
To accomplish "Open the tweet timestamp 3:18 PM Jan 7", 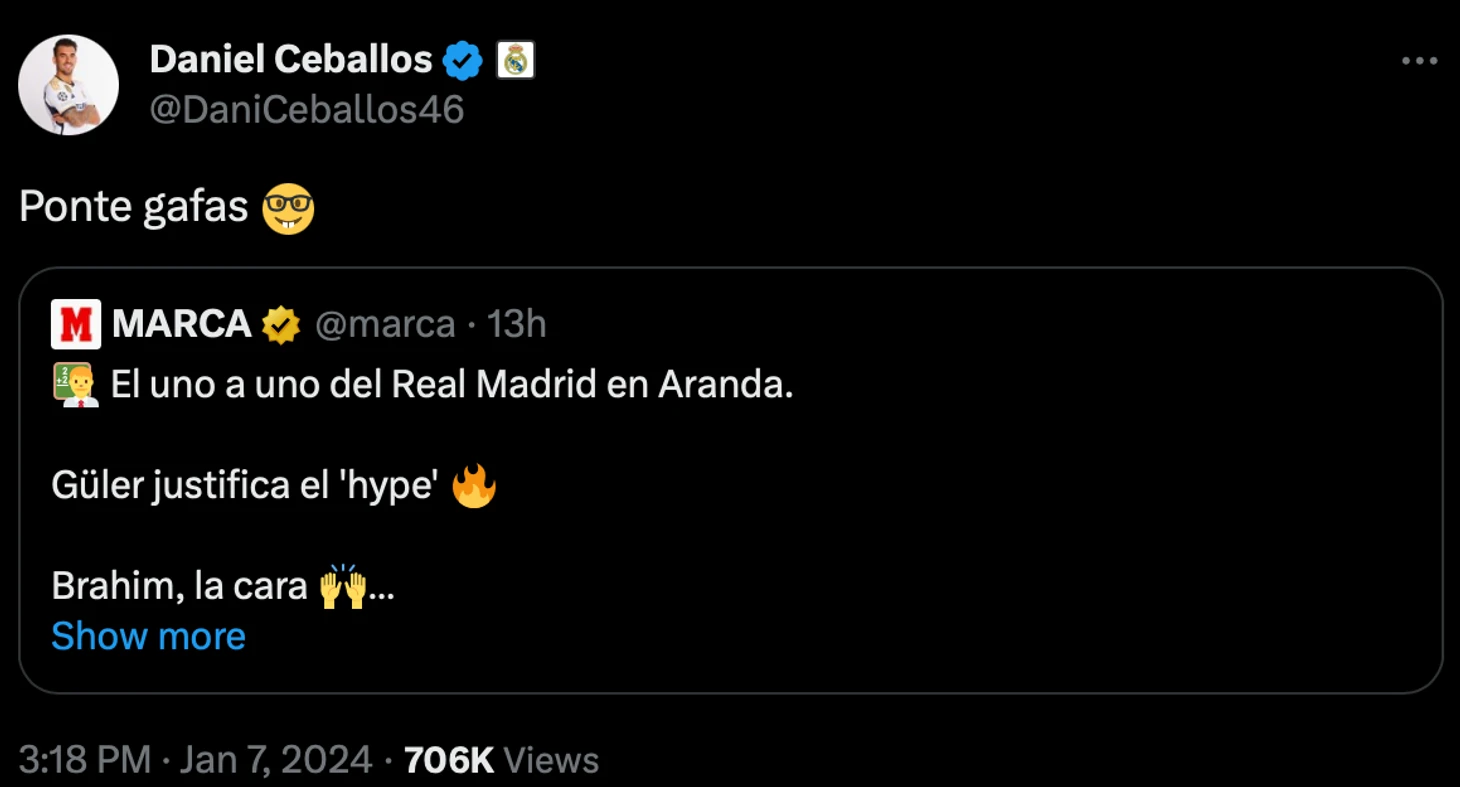I will (195, 760).
